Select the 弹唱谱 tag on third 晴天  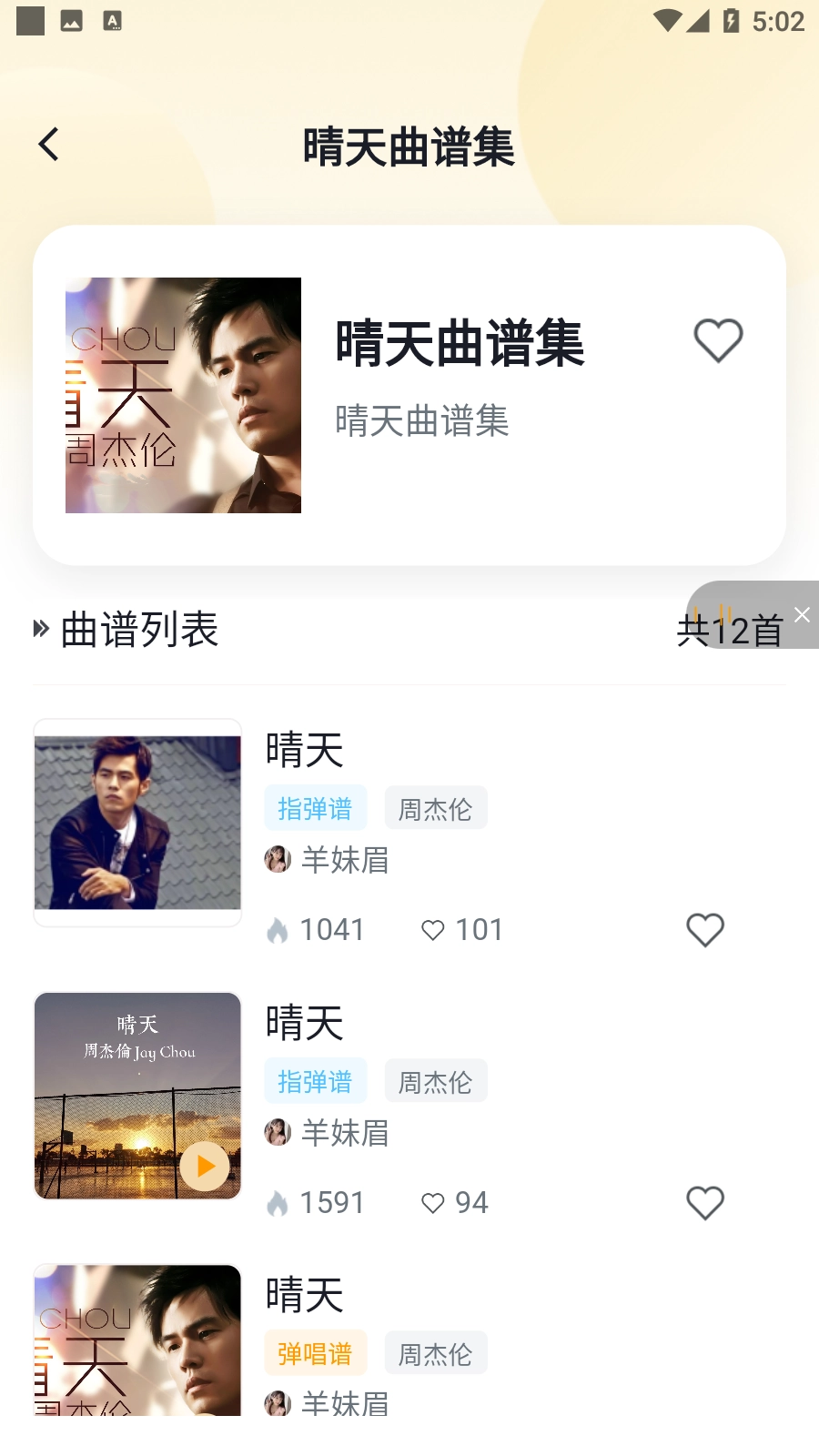coord(316,1353)
